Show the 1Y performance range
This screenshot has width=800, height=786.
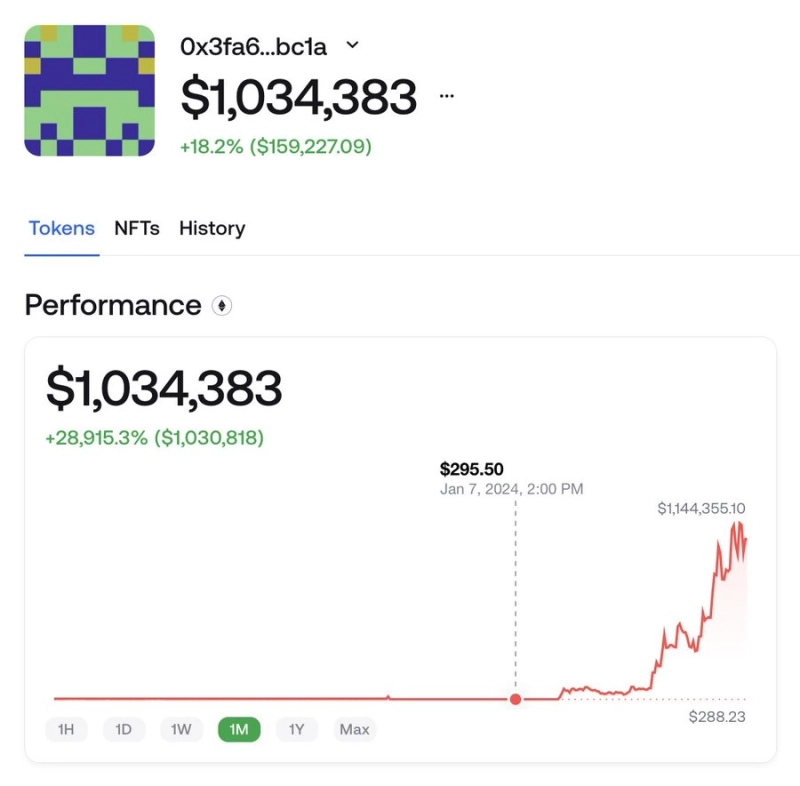pyautogui.click(x=296, y=729)
